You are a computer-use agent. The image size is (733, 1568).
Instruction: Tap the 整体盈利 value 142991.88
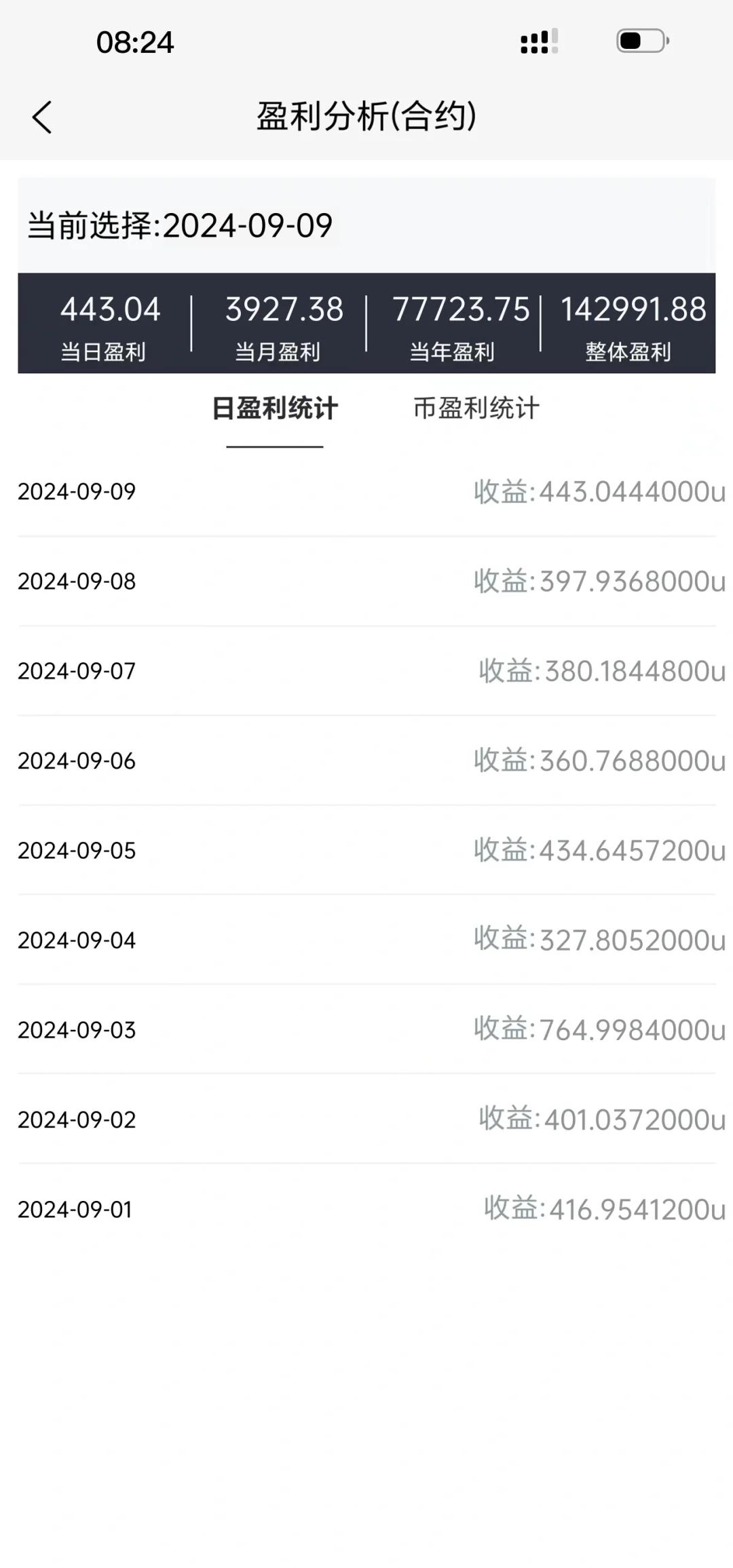(631, 310)
